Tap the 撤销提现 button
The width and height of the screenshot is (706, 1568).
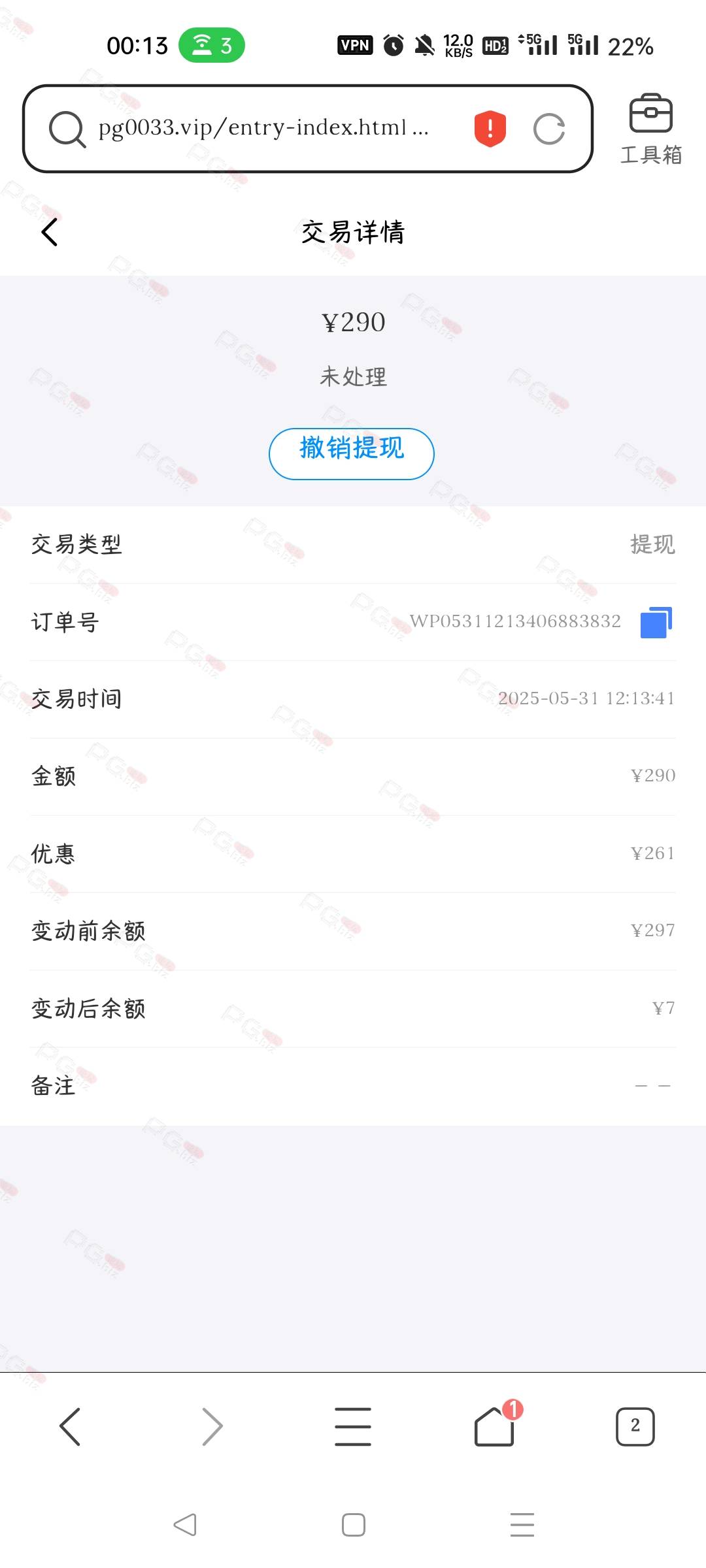pyautogui.click(x=352, y=454)
